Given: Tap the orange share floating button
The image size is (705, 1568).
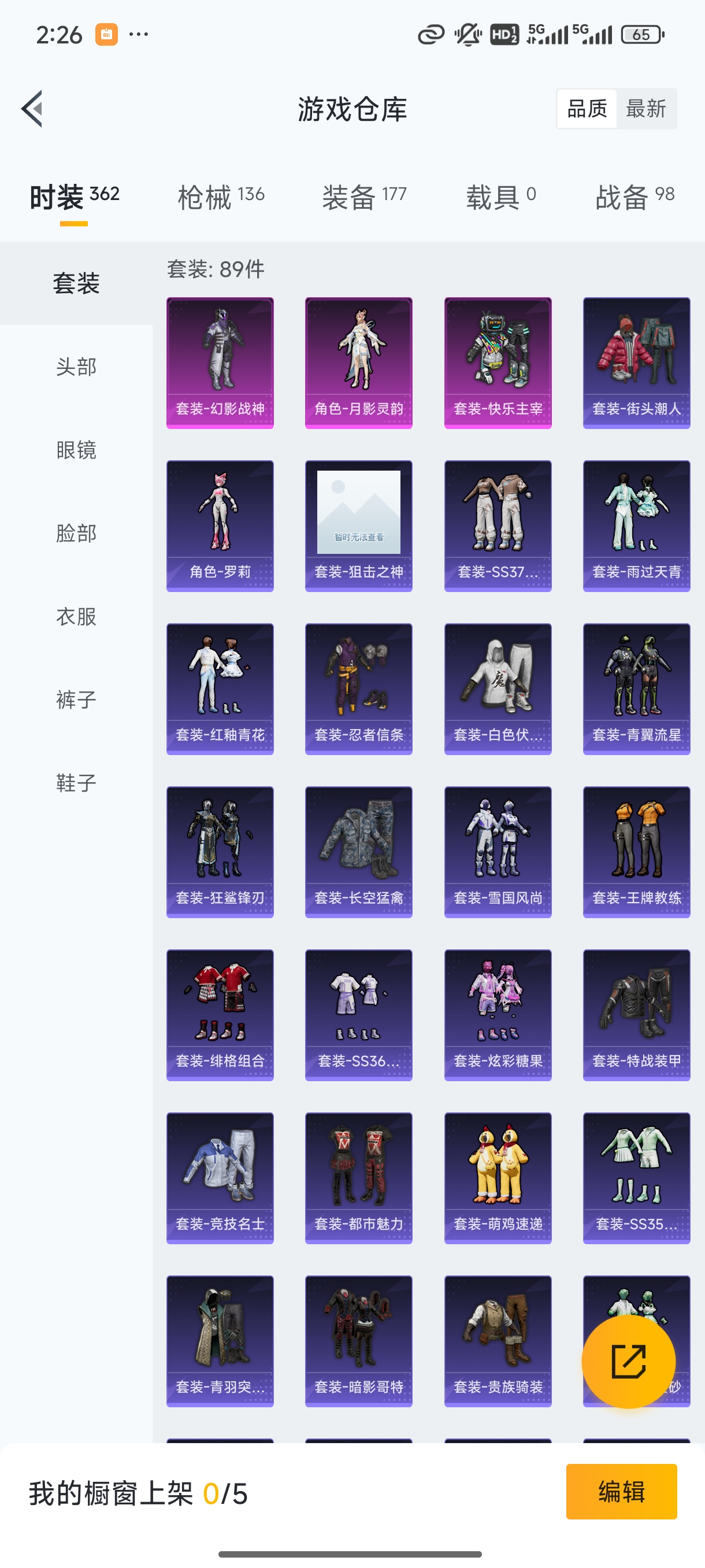Looking at the screenshot, I should [628, 1362].
